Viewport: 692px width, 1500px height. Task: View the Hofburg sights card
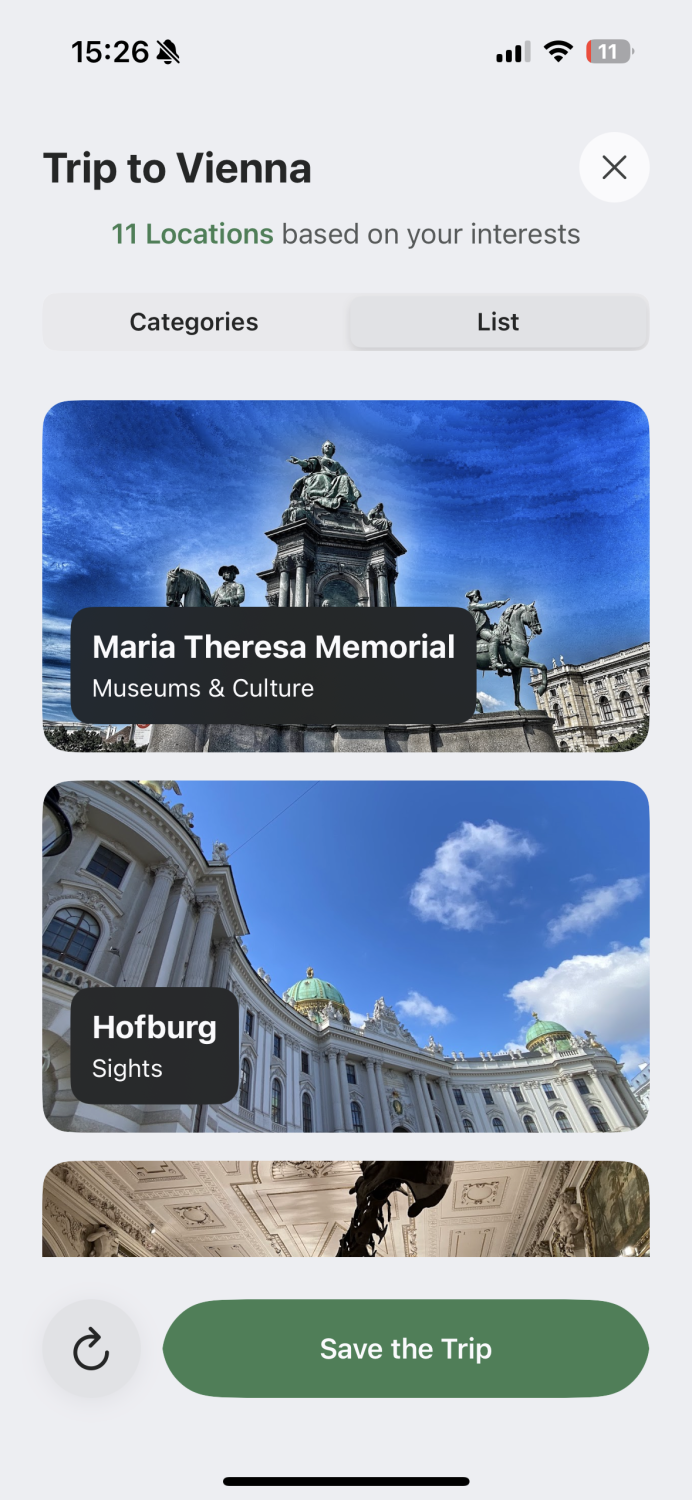(346, 956)
